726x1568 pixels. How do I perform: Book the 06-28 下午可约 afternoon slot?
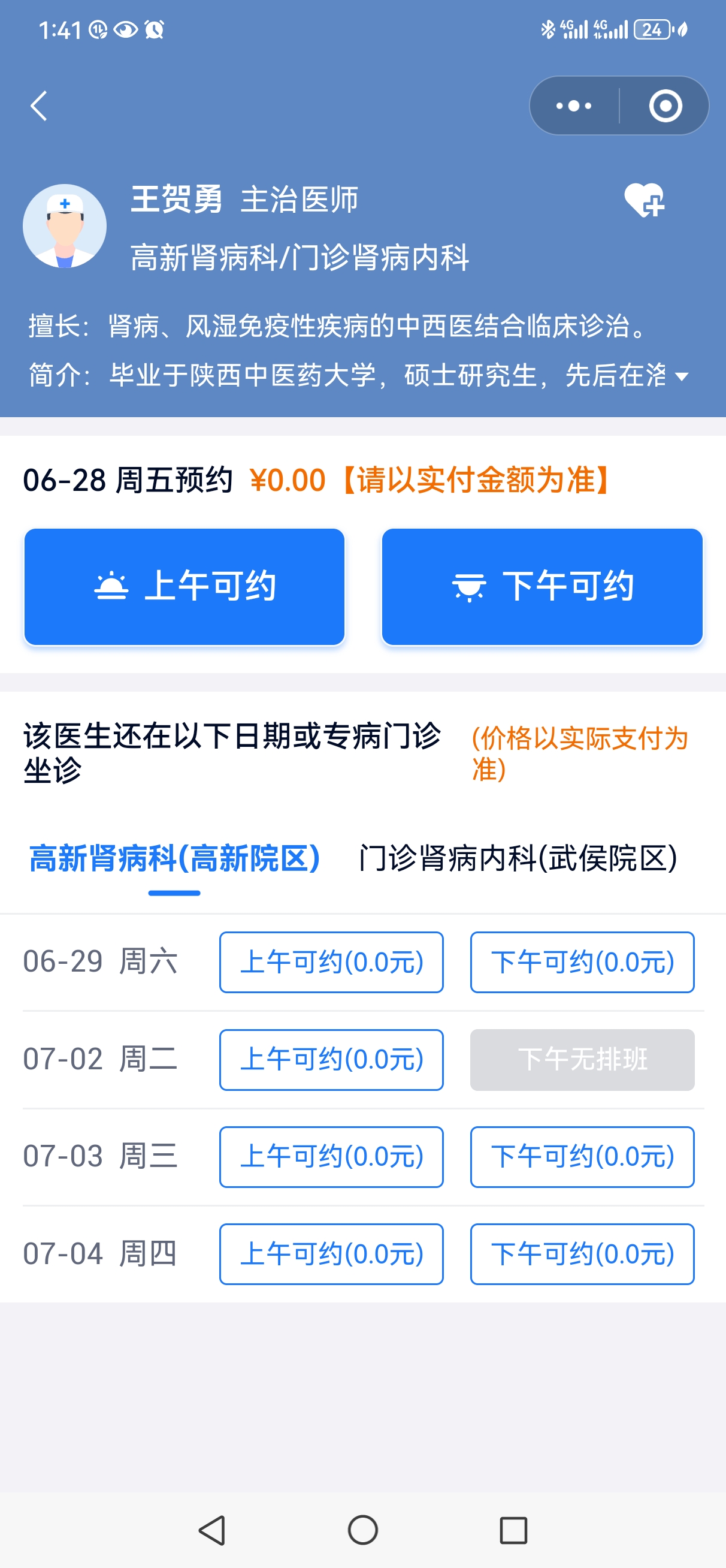[542, 587]
